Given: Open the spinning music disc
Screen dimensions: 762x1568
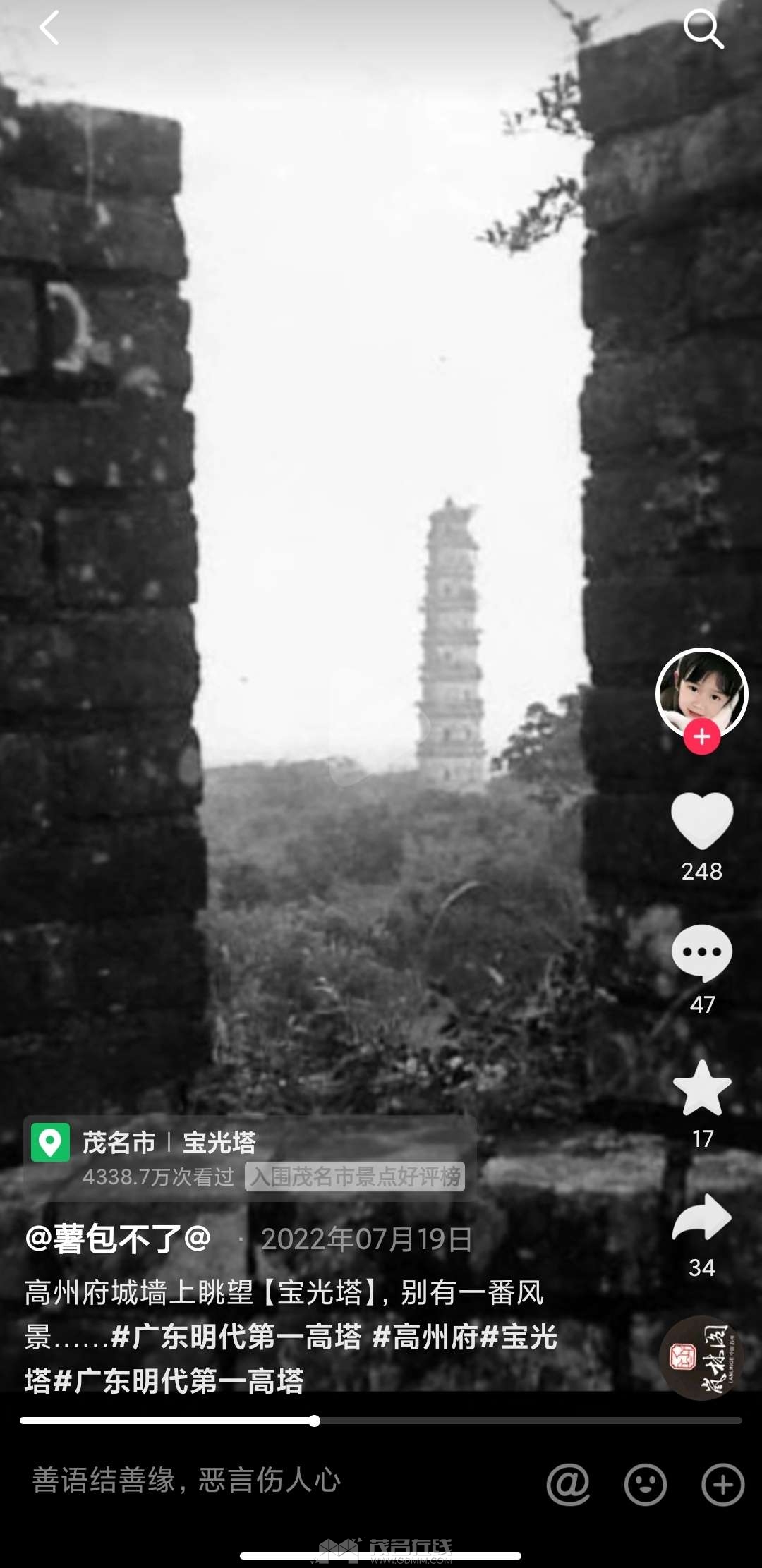Looking at the screenshot, I should pyautogui.click(x=701, y=1358).
